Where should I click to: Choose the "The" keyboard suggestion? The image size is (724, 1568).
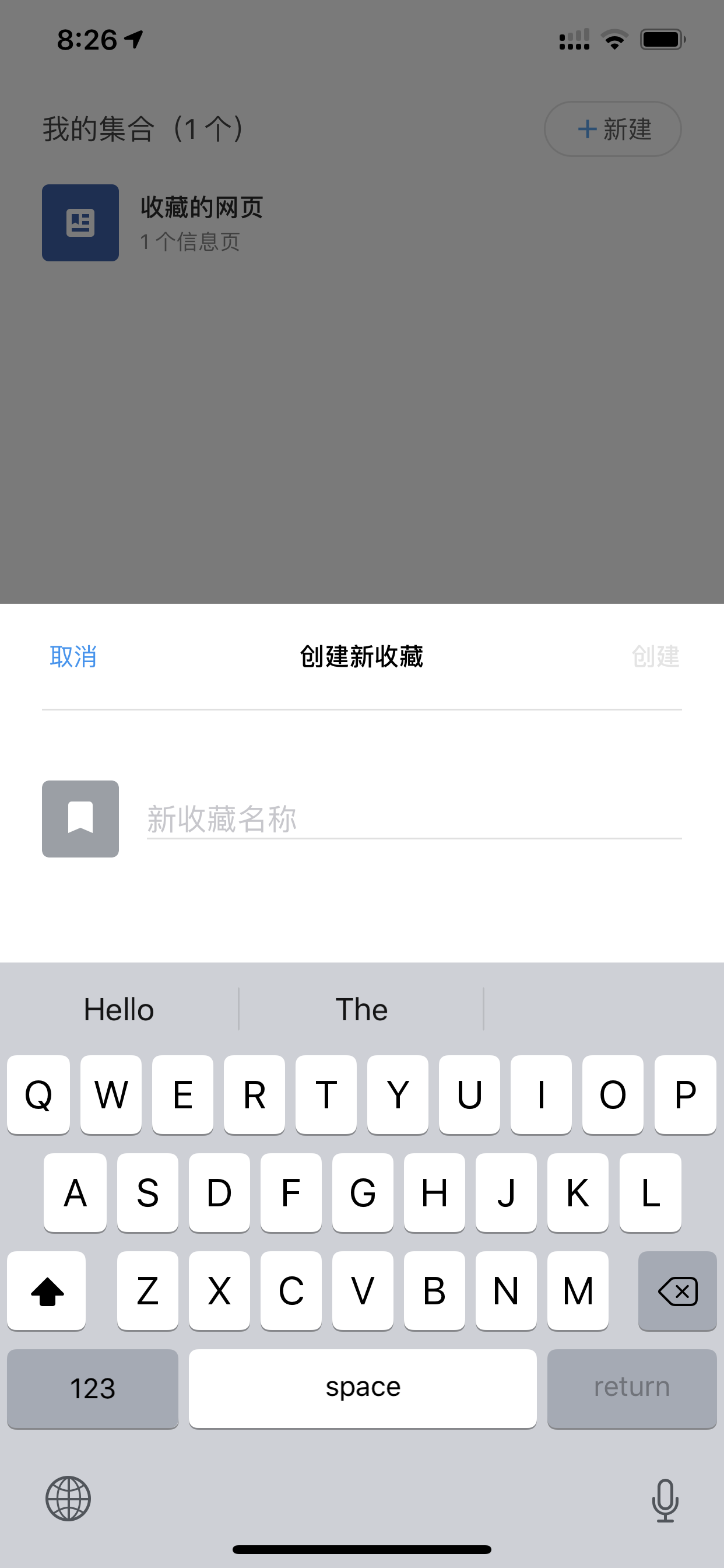[x=361, y=1009]
